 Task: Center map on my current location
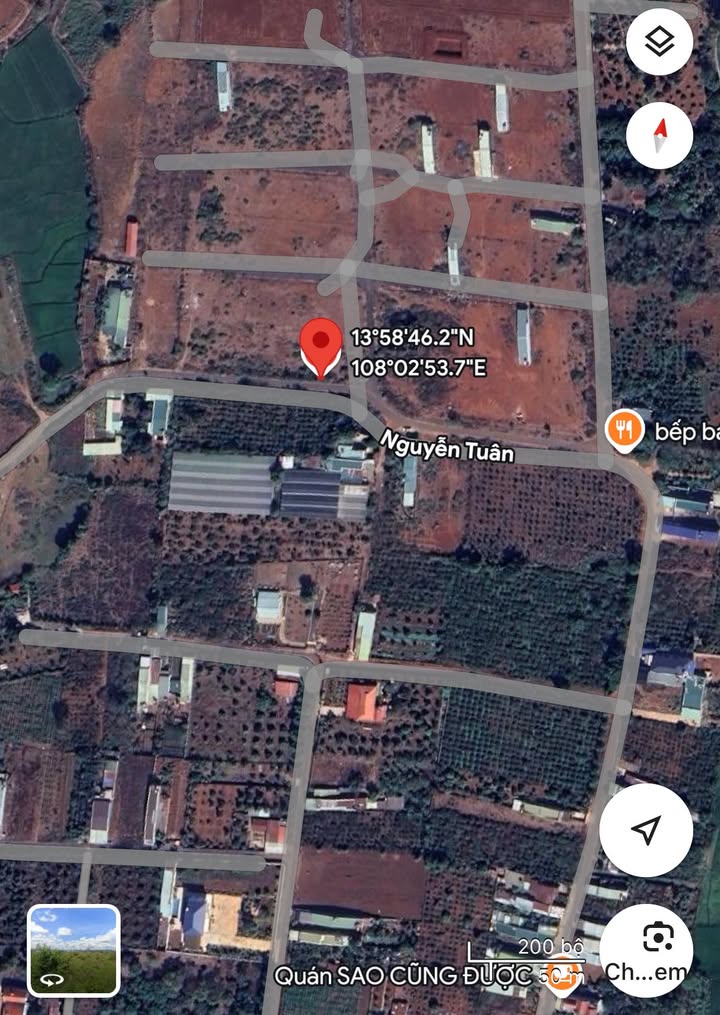point(646,829)
